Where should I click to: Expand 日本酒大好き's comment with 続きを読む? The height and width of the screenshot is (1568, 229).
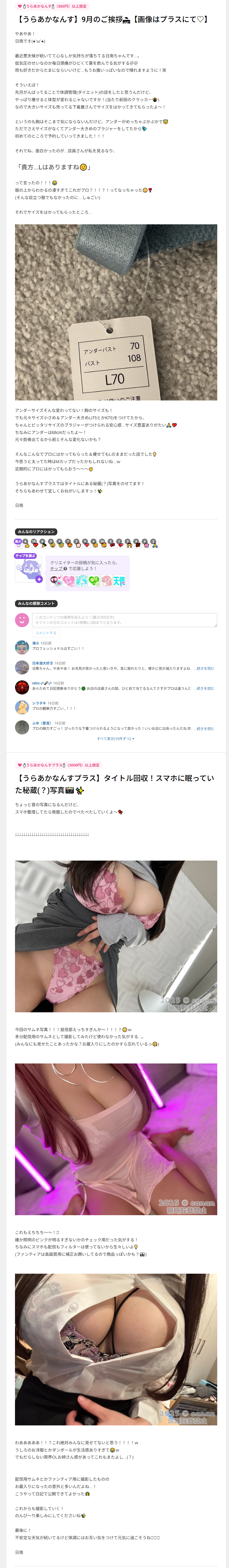tap(204, 668)
